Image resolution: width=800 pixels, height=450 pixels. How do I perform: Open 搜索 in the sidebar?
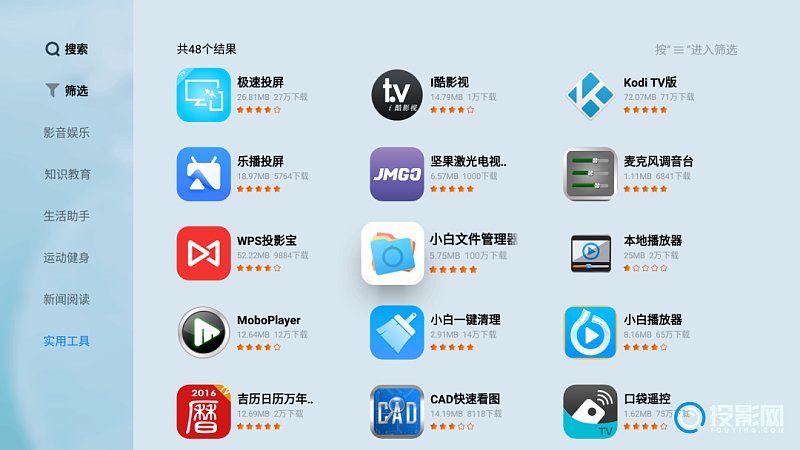tap(67, 49)
